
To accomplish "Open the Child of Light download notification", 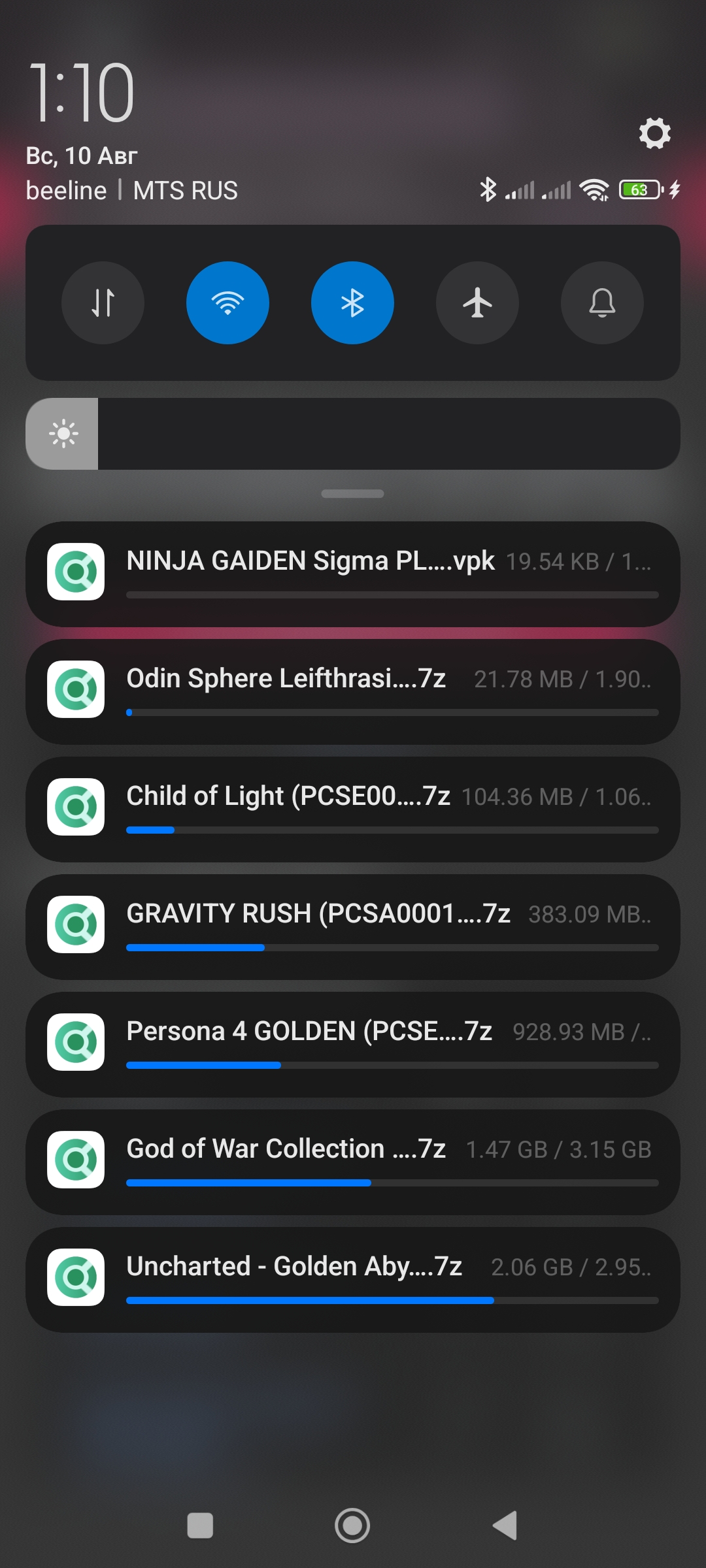I will tap(353, 809).
